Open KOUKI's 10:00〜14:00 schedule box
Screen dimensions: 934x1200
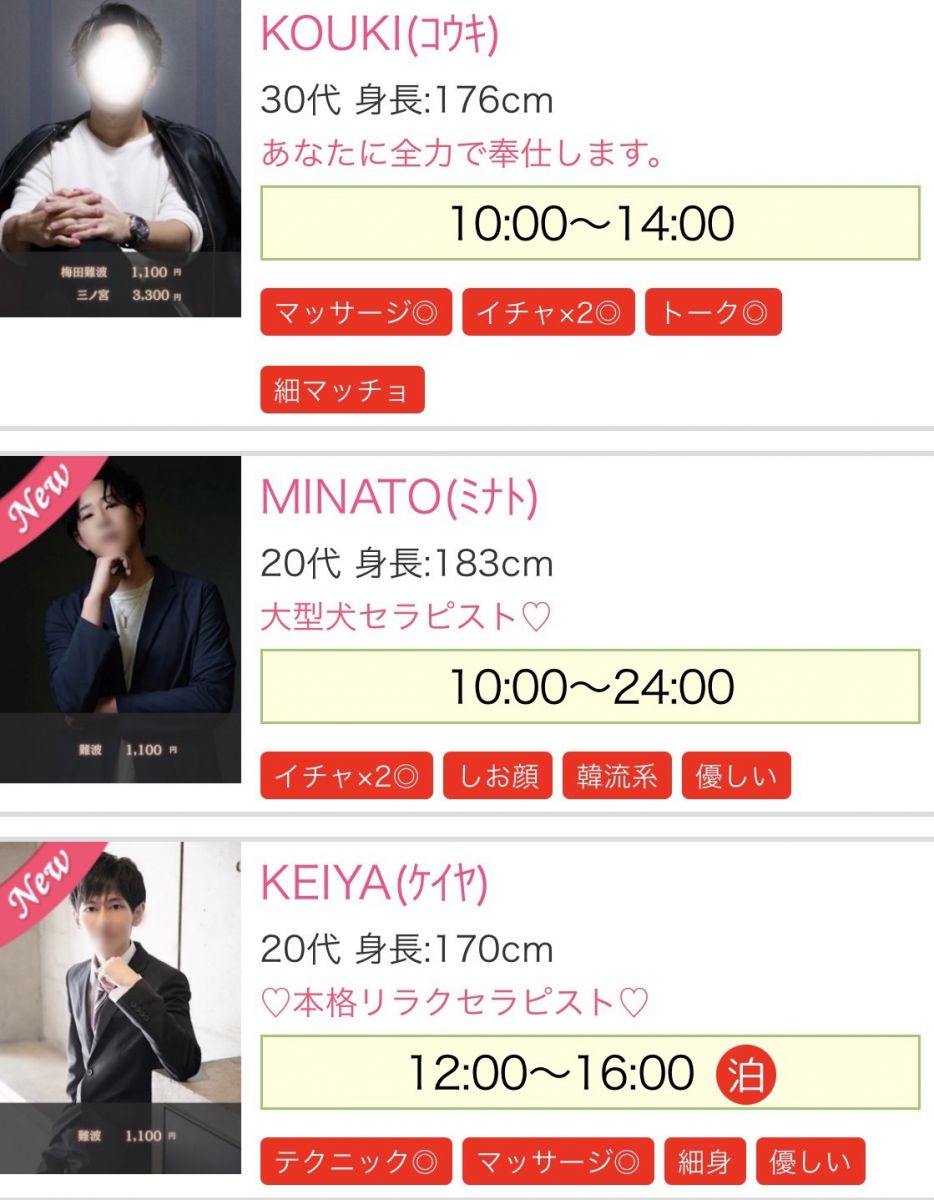pyautogui.click(x=590, y=223)
